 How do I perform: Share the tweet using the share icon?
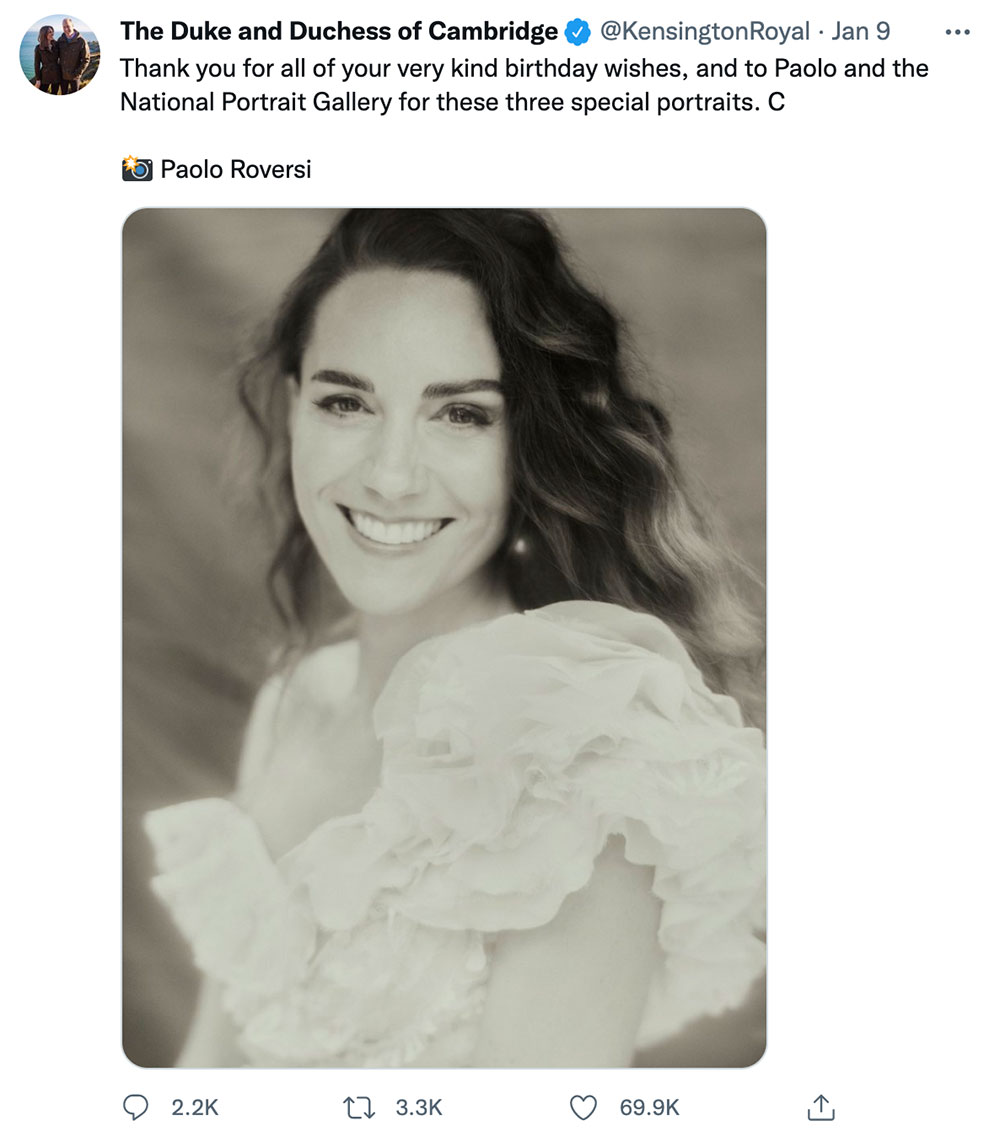[x=820, y=1106]
